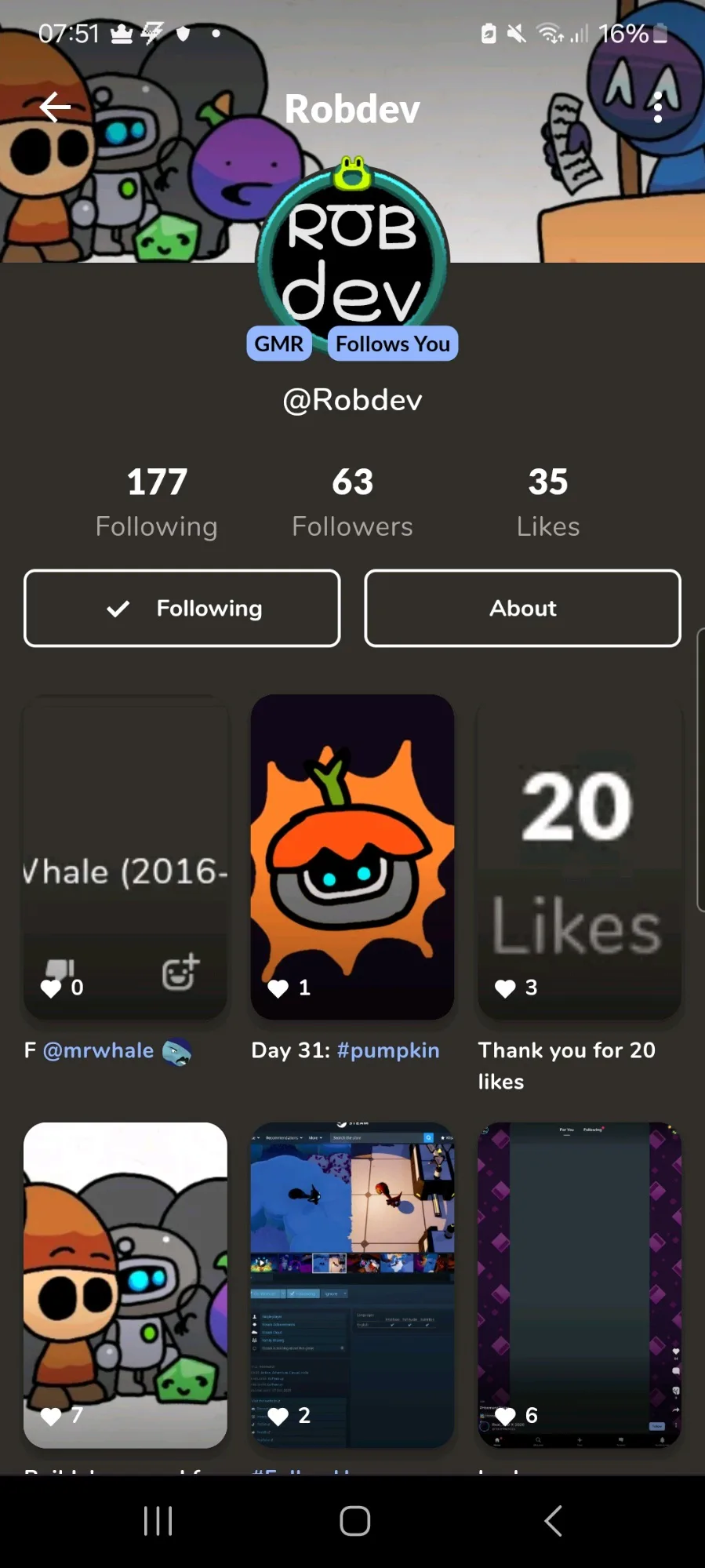Open recent apps from the navigation bar
The height and width of the screenshot is (1568, 705).
158,1521
